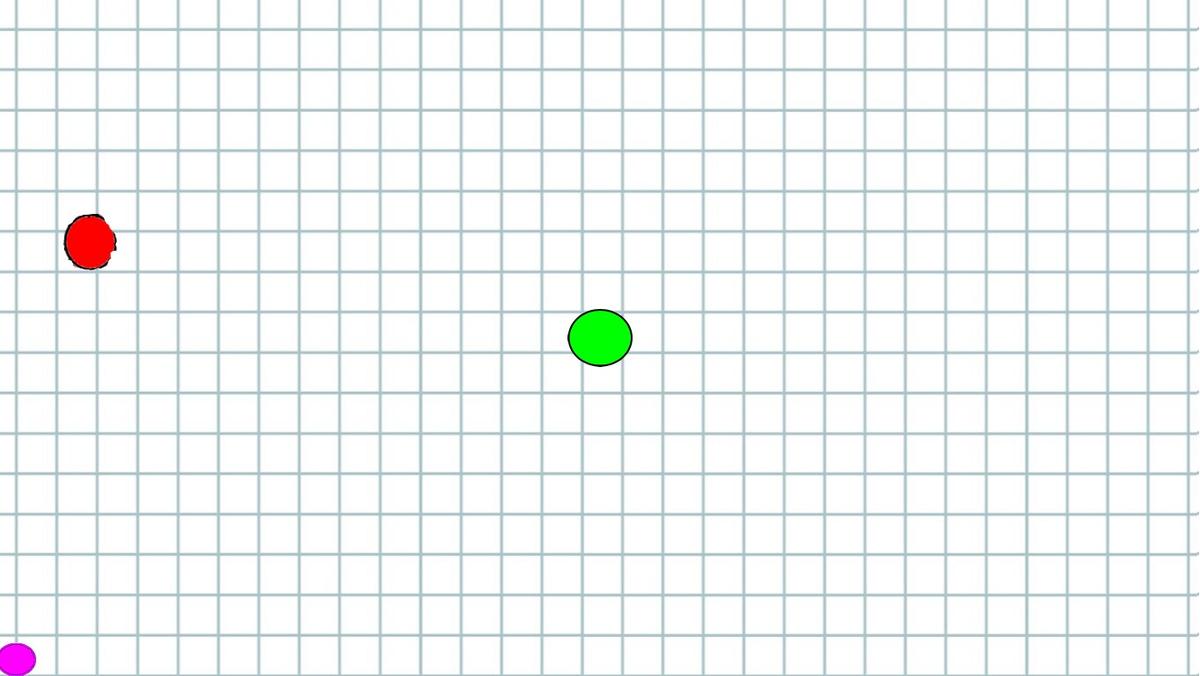
Task: Tap the green circle on the grid
Action: (x=600, y=338)
